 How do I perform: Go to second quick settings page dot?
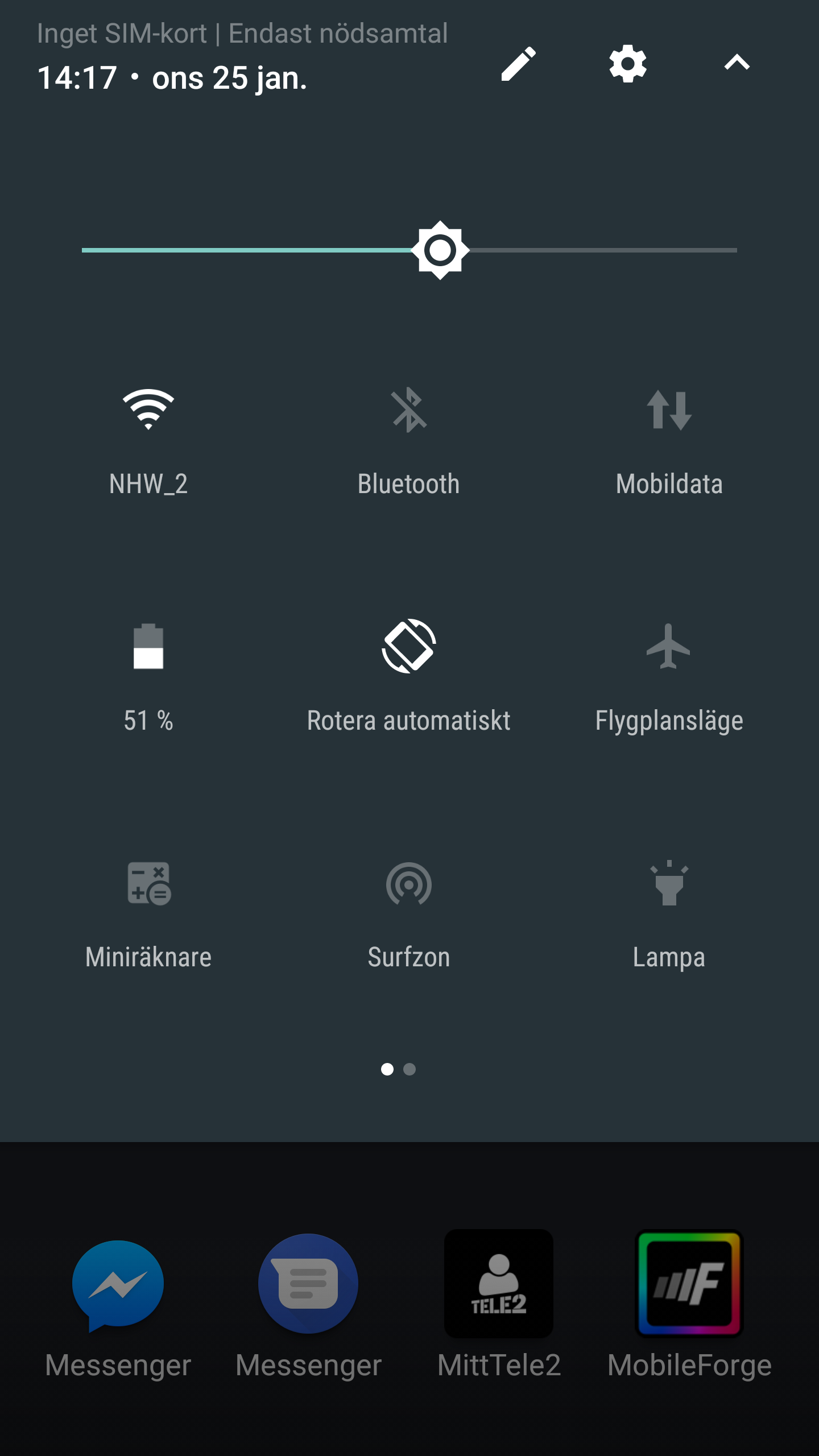click(x=409, y=1069)
